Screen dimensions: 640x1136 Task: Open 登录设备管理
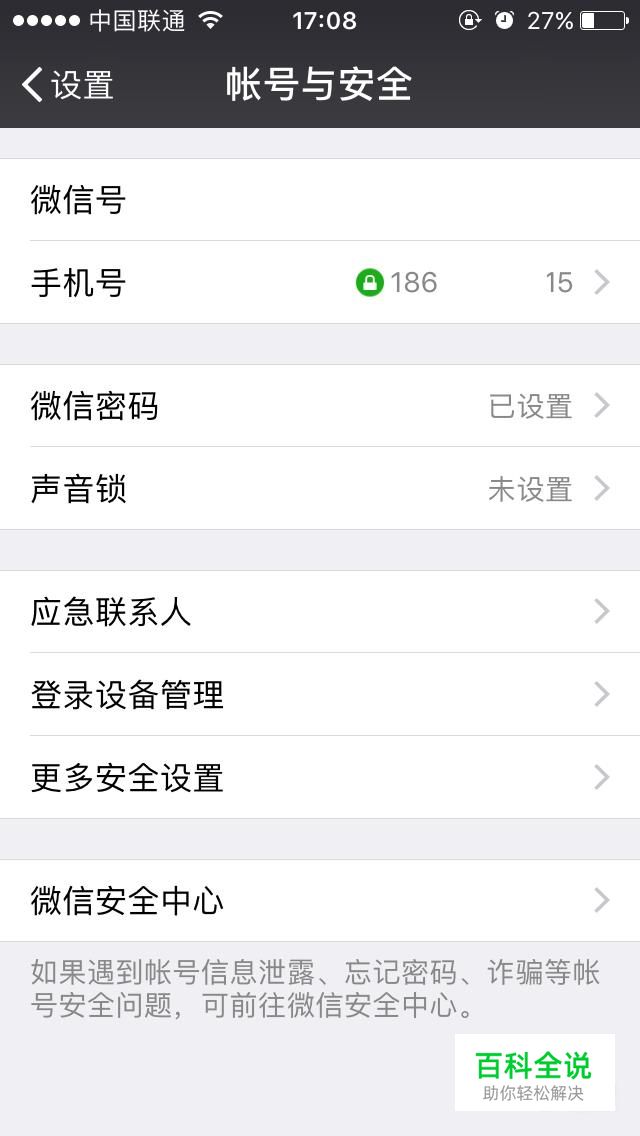320,694
